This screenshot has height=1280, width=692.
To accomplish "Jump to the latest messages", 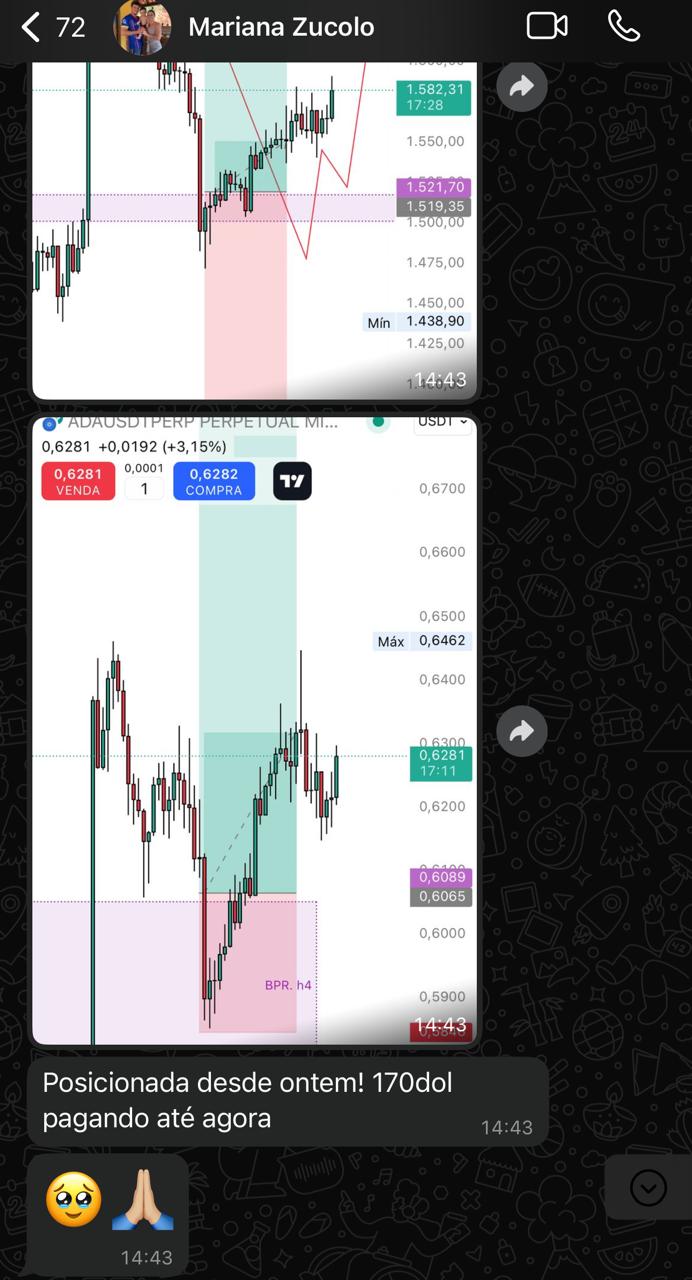I will [648, 1188].
